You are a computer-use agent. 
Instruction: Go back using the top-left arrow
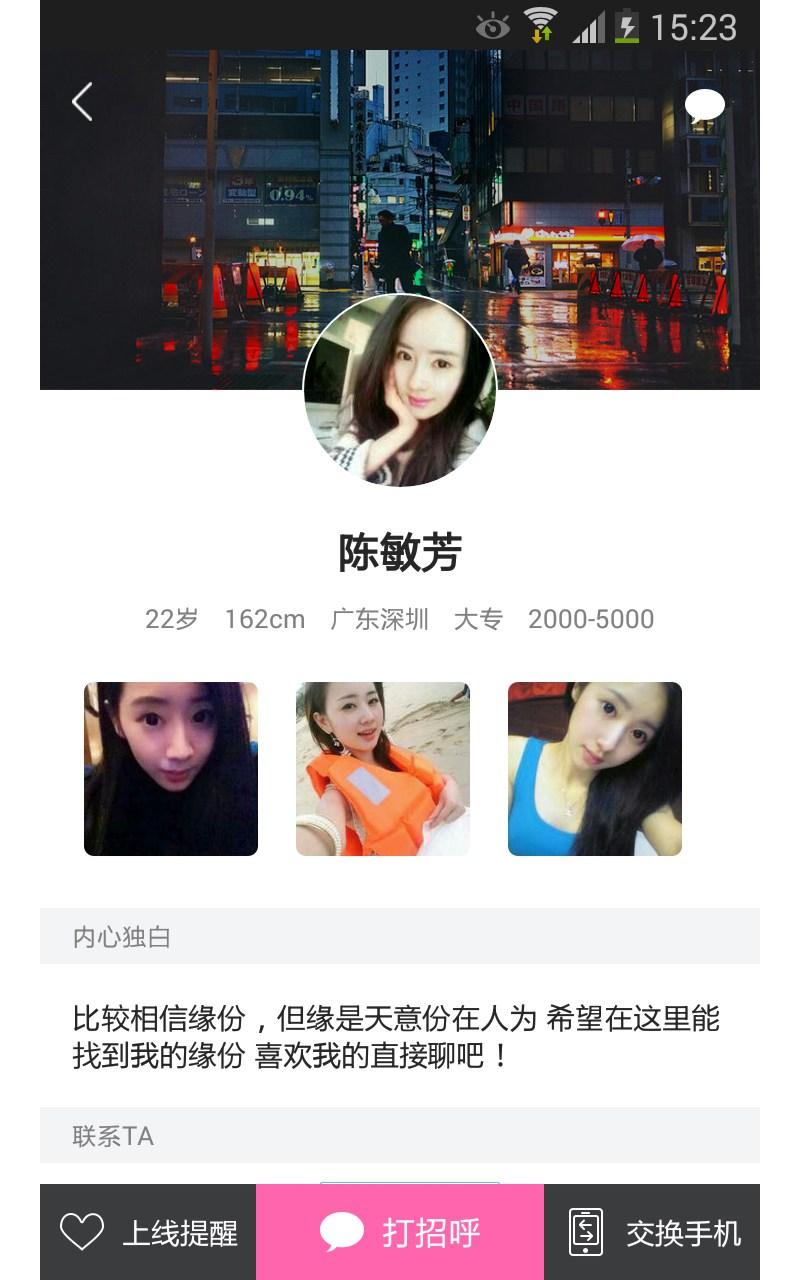point(82,102)
